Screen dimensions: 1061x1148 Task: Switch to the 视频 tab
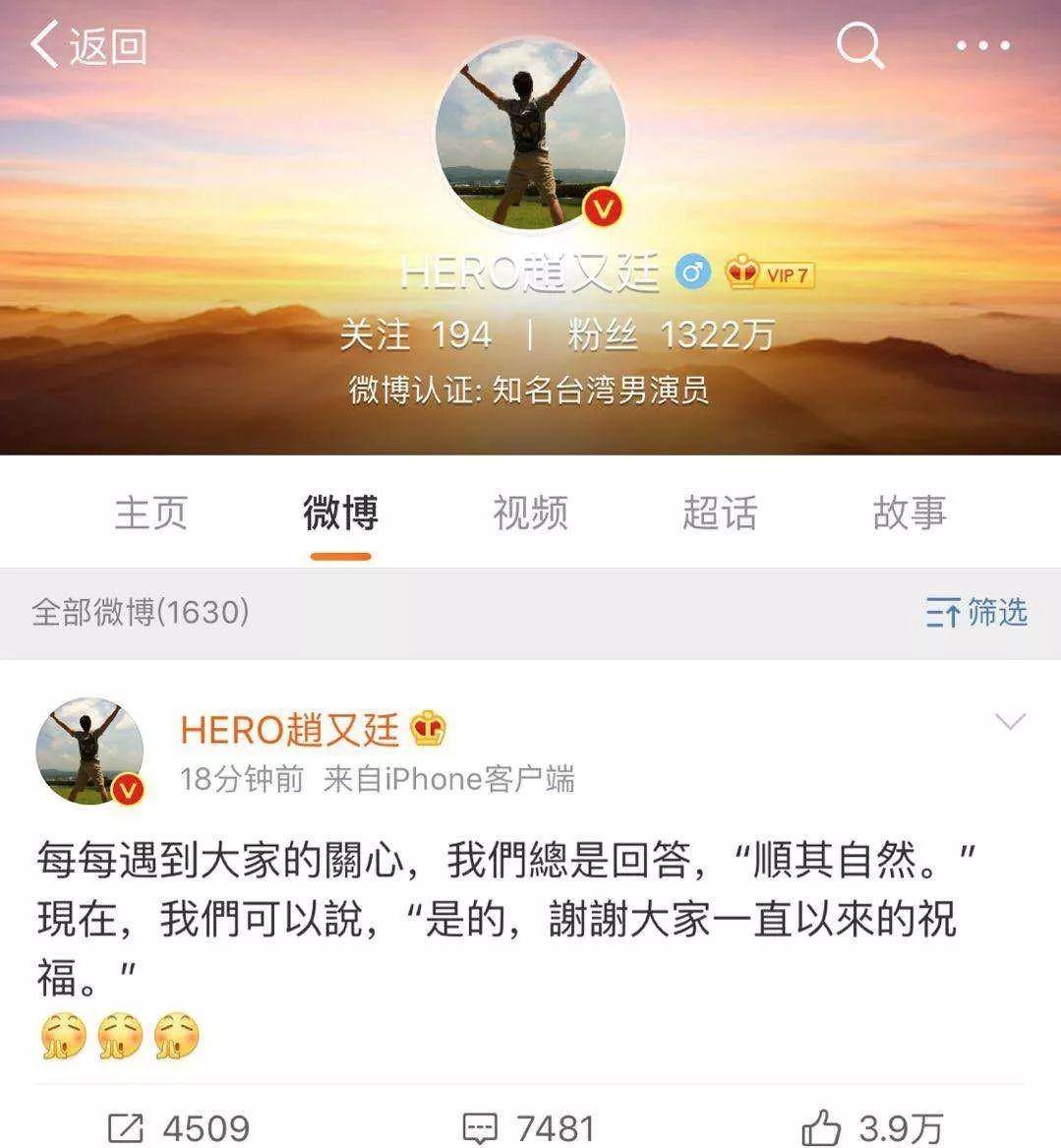coord(530,513)
